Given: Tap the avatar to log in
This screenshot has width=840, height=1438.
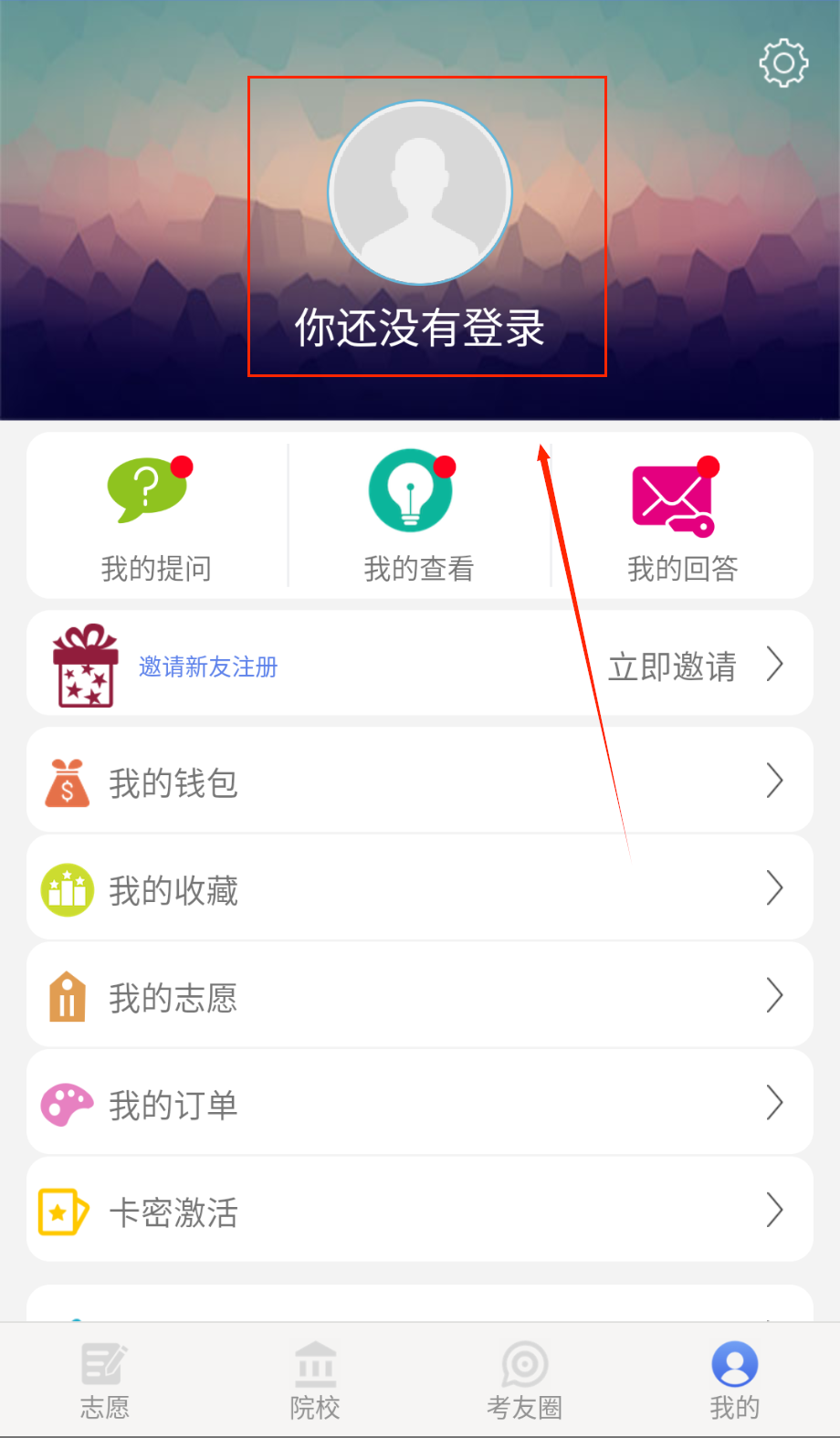Looking at the screenshot, I should (x=420, y=193).
